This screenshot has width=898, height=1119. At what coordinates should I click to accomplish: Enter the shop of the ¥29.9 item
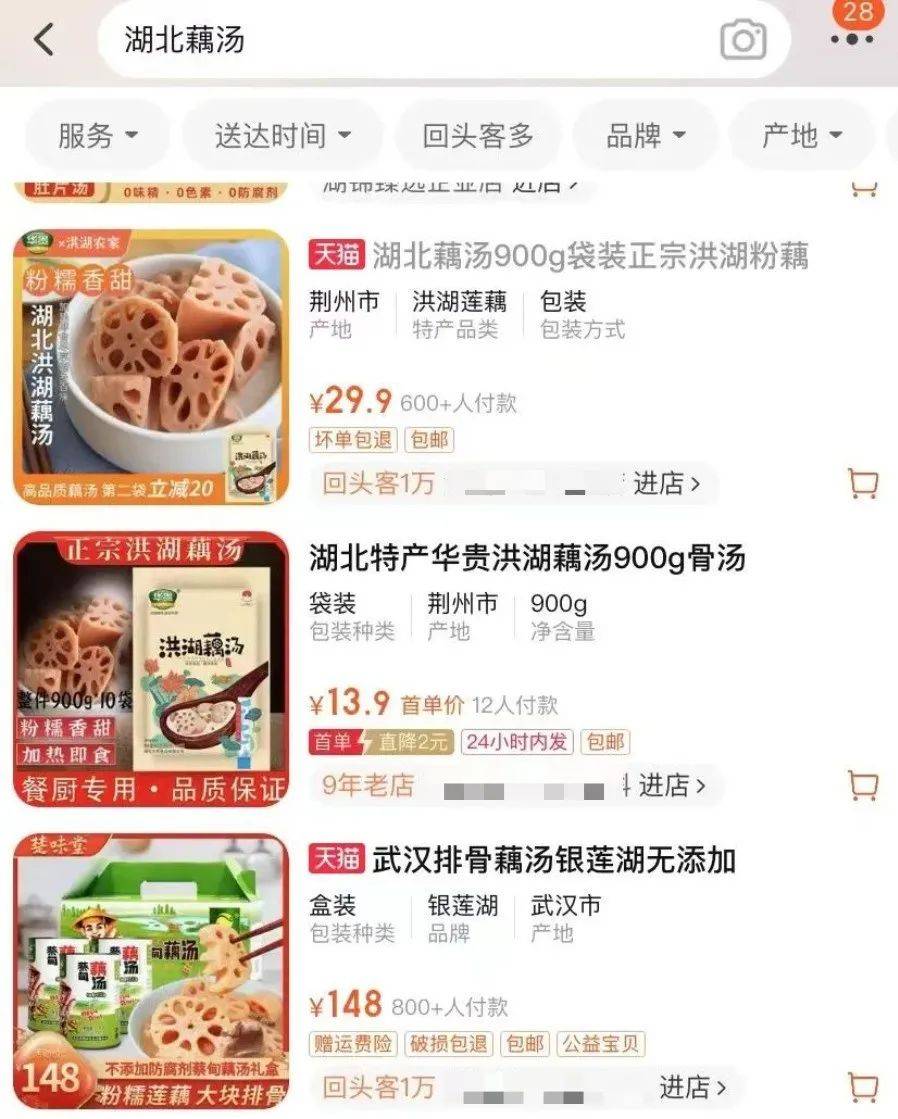(667, 484)
